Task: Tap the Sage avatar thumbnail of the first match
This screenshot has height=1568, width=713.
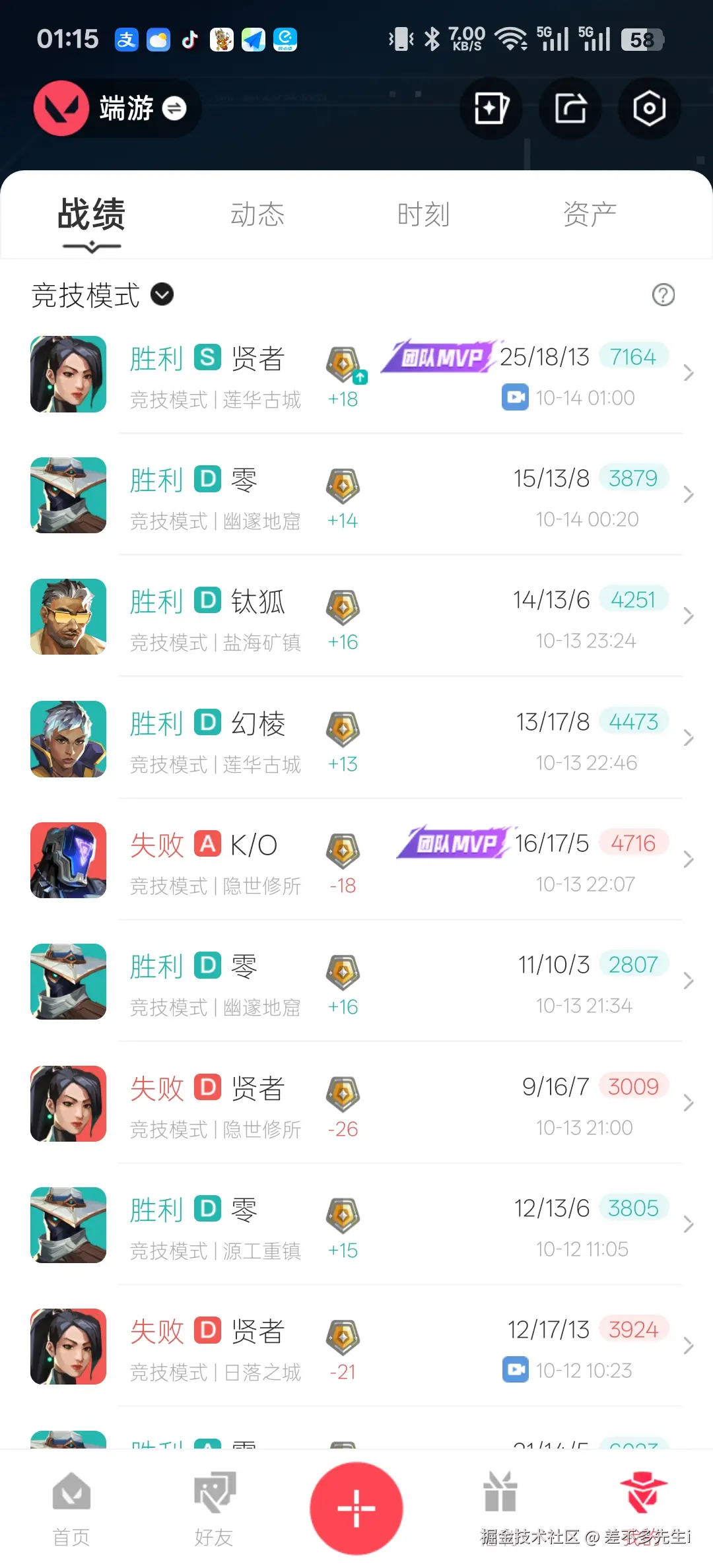Action: 68,374
